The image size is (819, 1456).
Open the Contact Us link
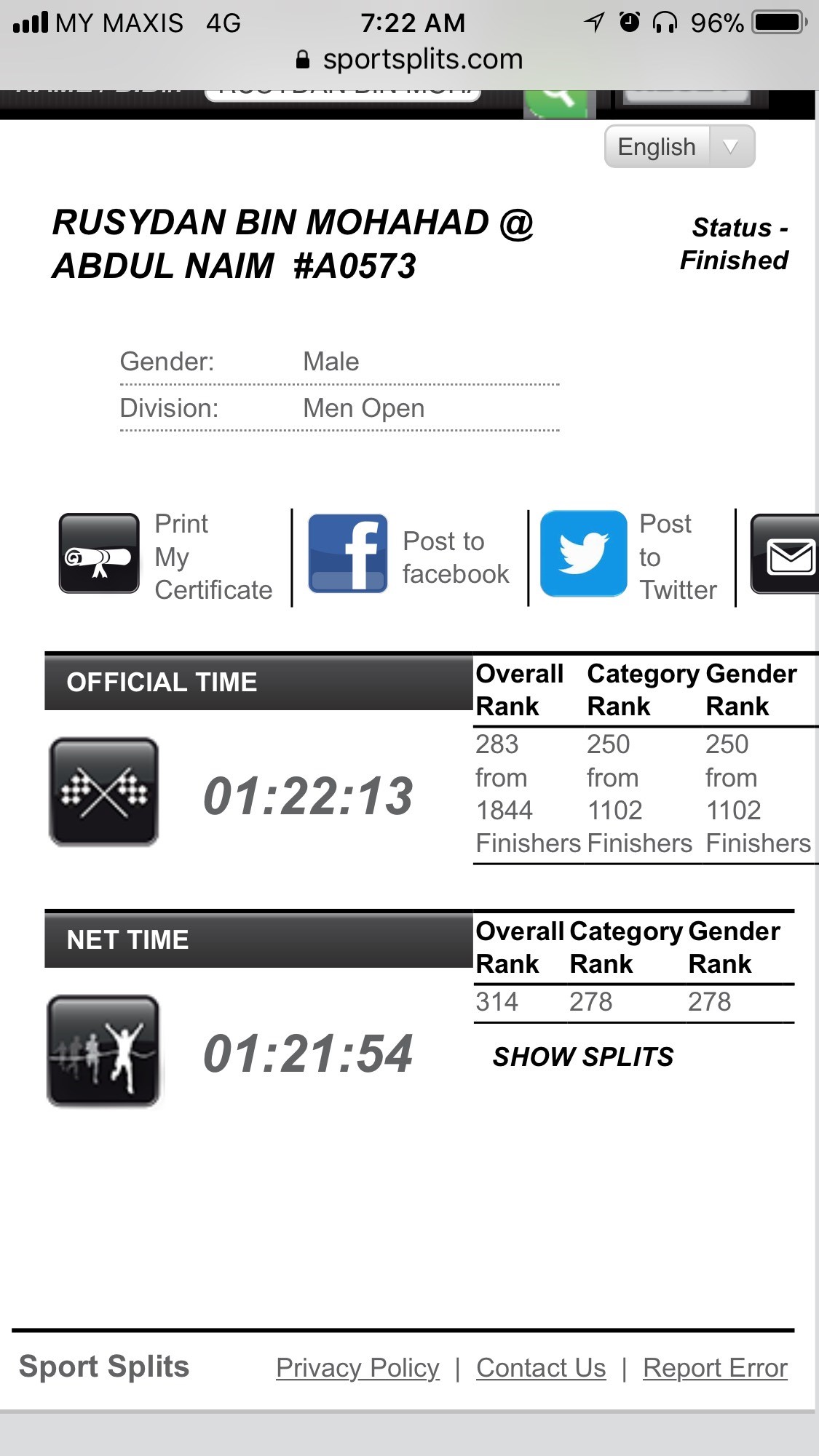tap(541, 1368)
